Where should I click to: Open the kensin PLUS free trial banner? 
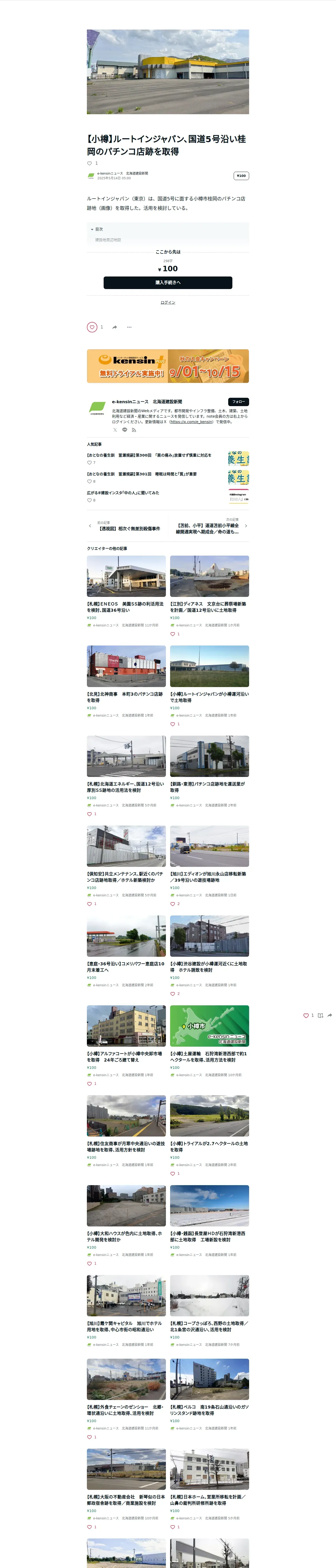coord(168,366)
